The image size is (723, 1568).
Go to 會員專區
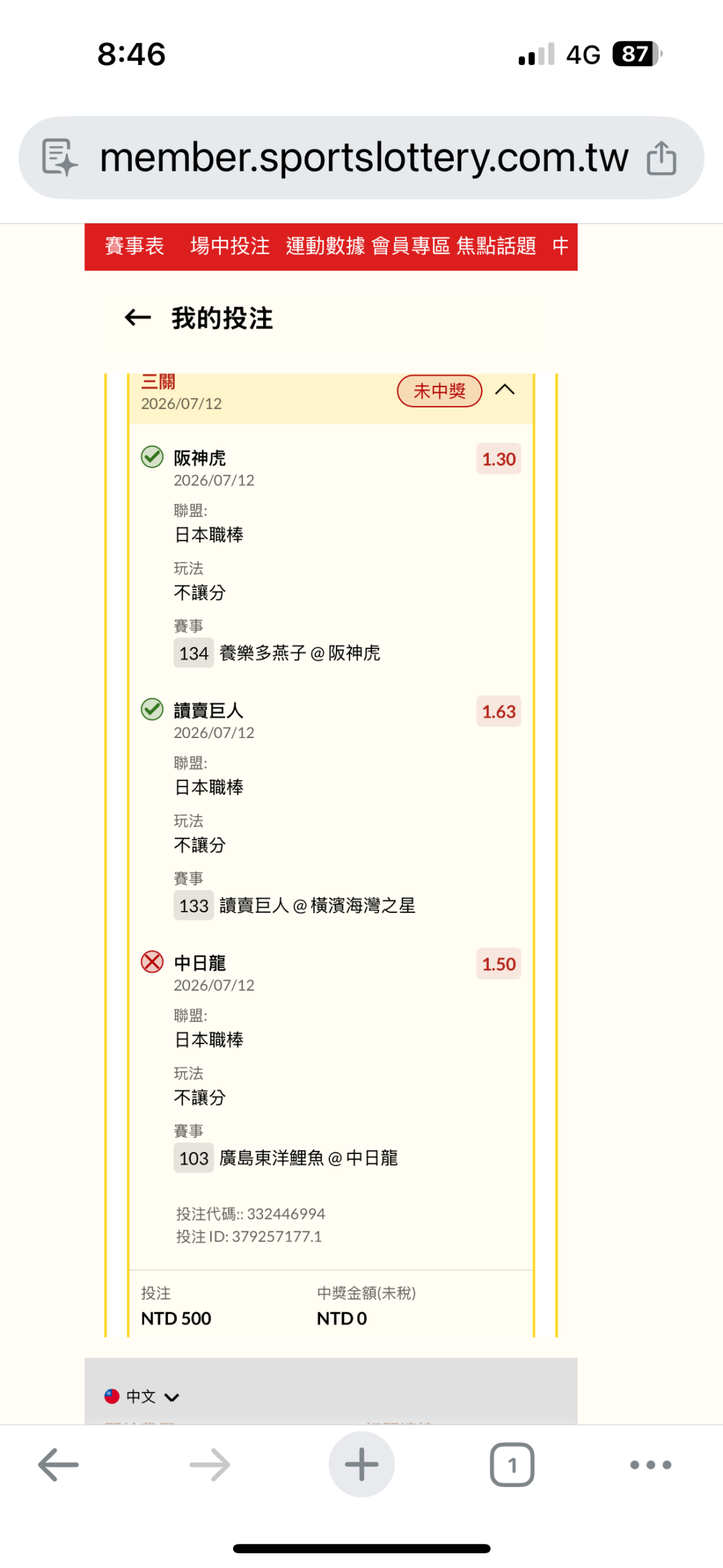click(x=410, y=246)
